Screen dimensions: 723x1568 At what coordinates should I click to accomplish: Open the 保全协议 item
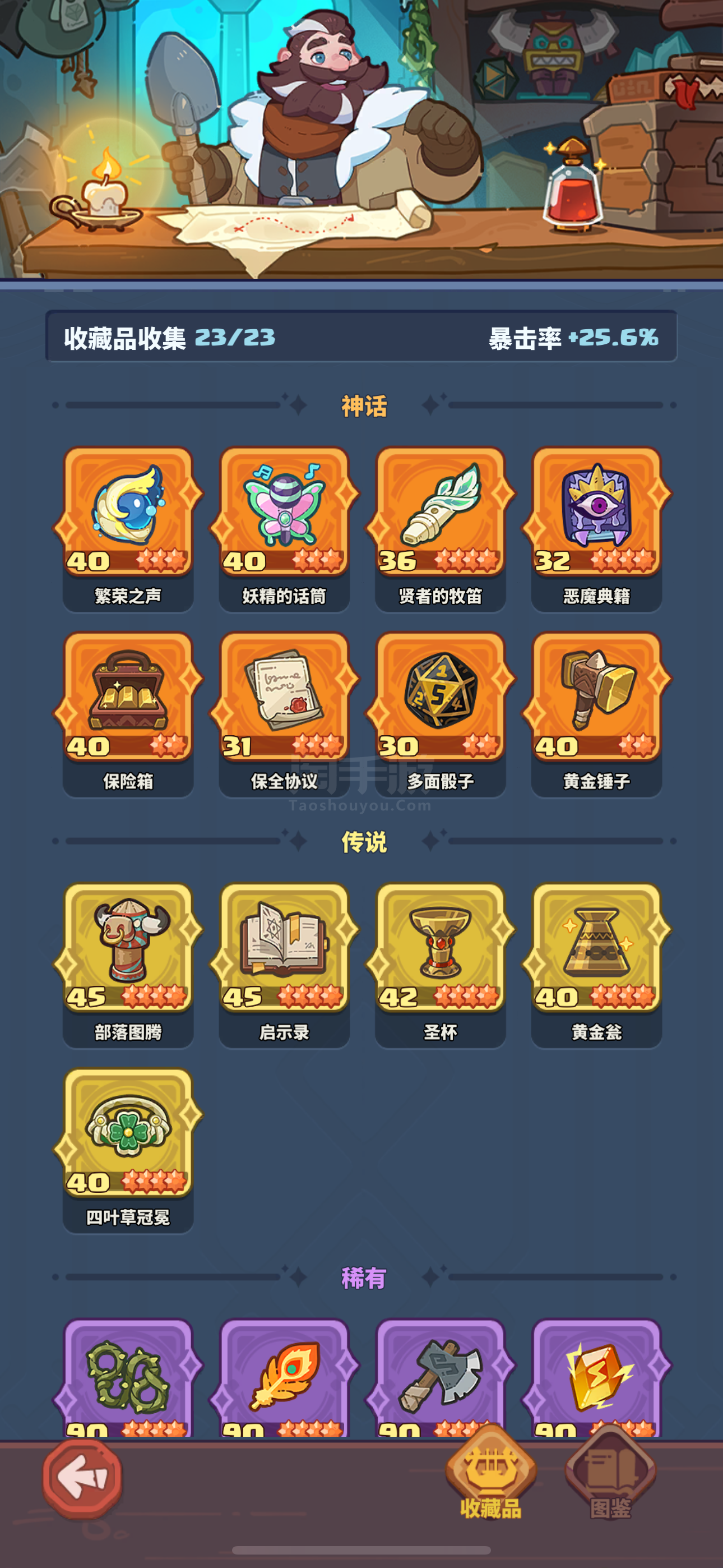(x=284, y=714)
